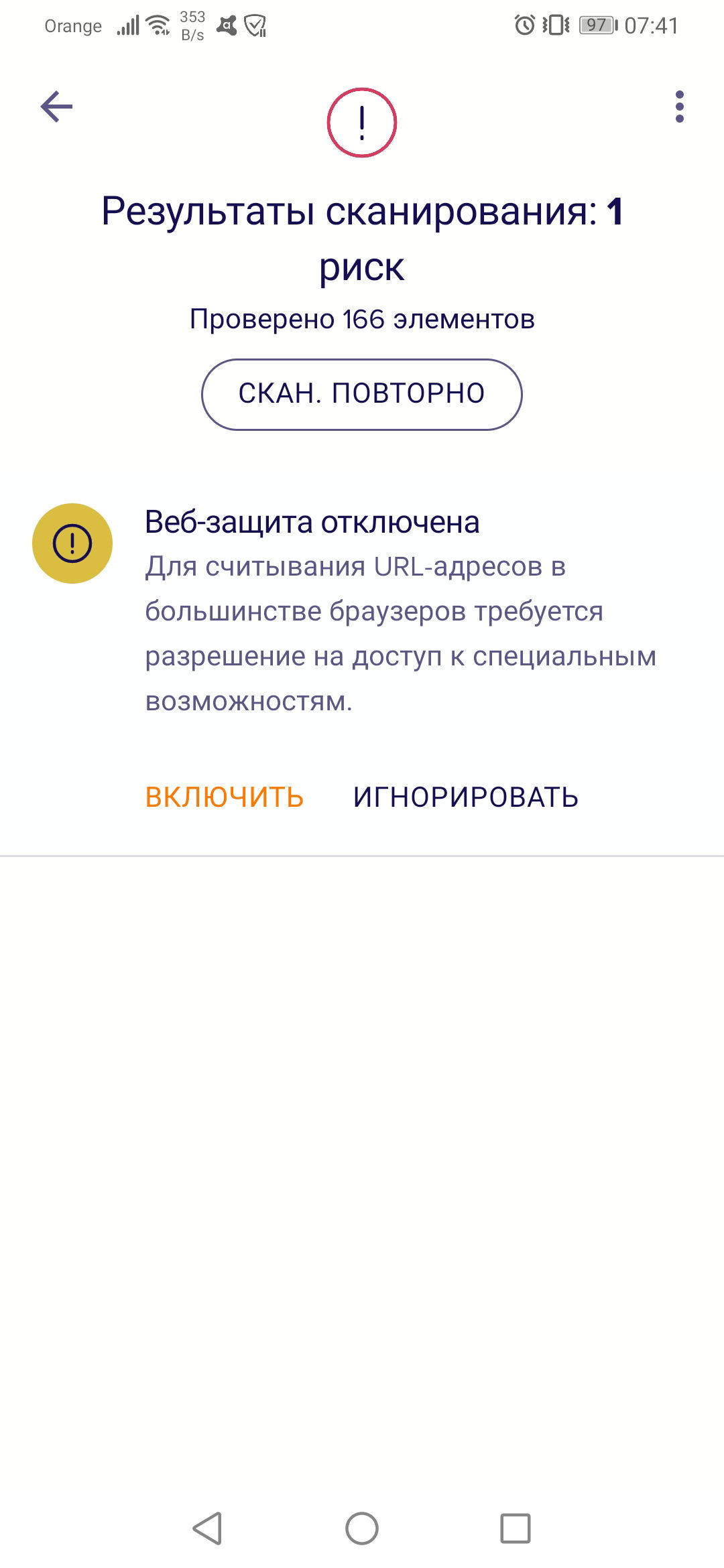Enable web protection with ВКЛЮЧИТЬ

coord(225,797)
